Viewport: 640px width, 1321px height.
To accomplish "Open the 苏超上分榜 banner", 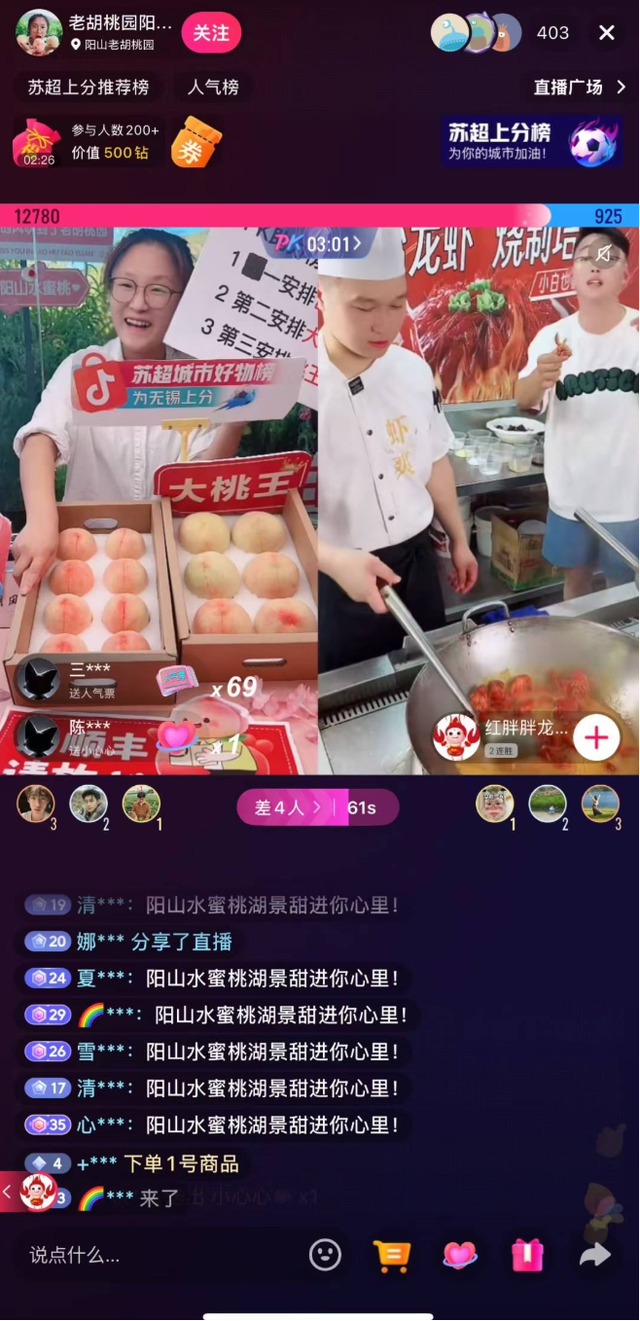I will (x=530, y=141).
